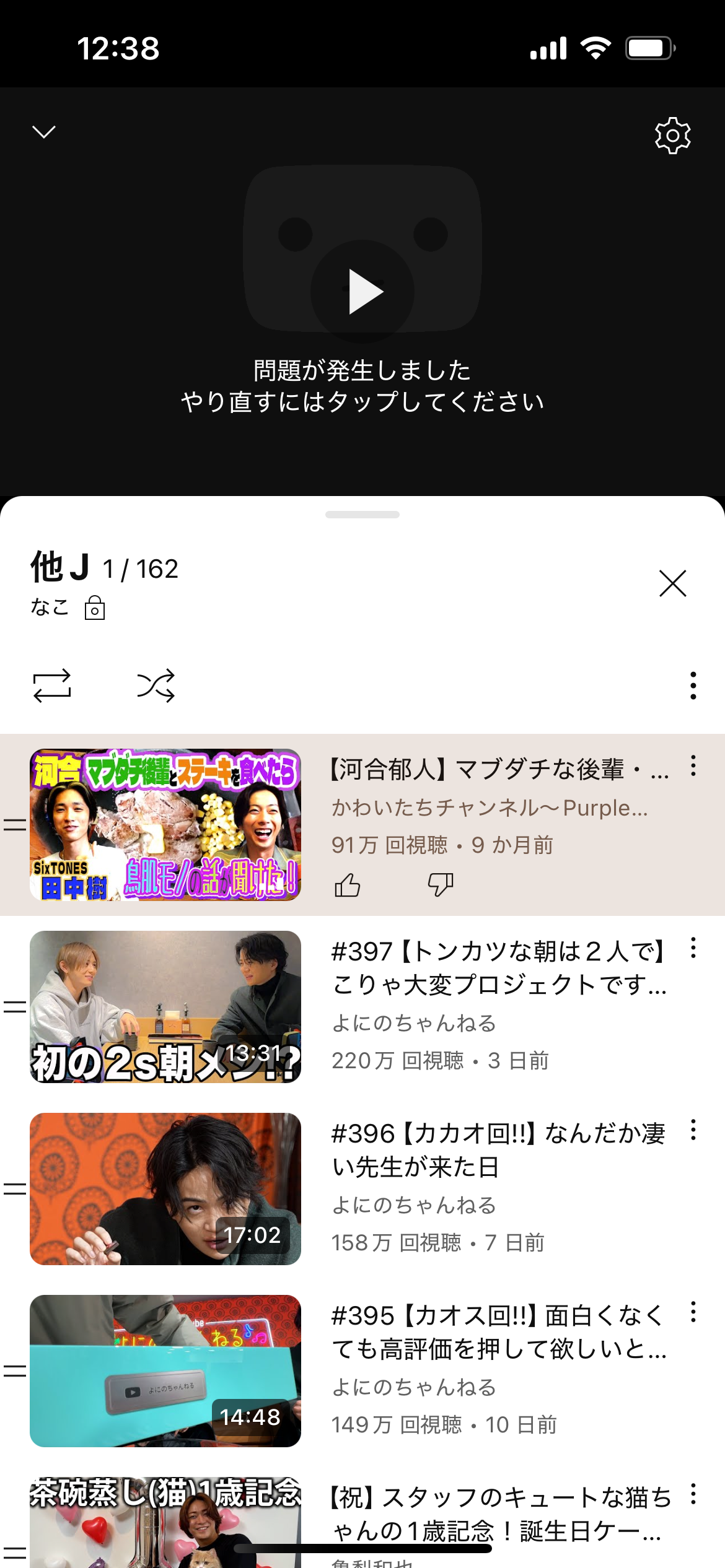This screenshot has height=1568, width=725.
Task: Open the playlist overflow three-dot menu
Action: (692, 685)
